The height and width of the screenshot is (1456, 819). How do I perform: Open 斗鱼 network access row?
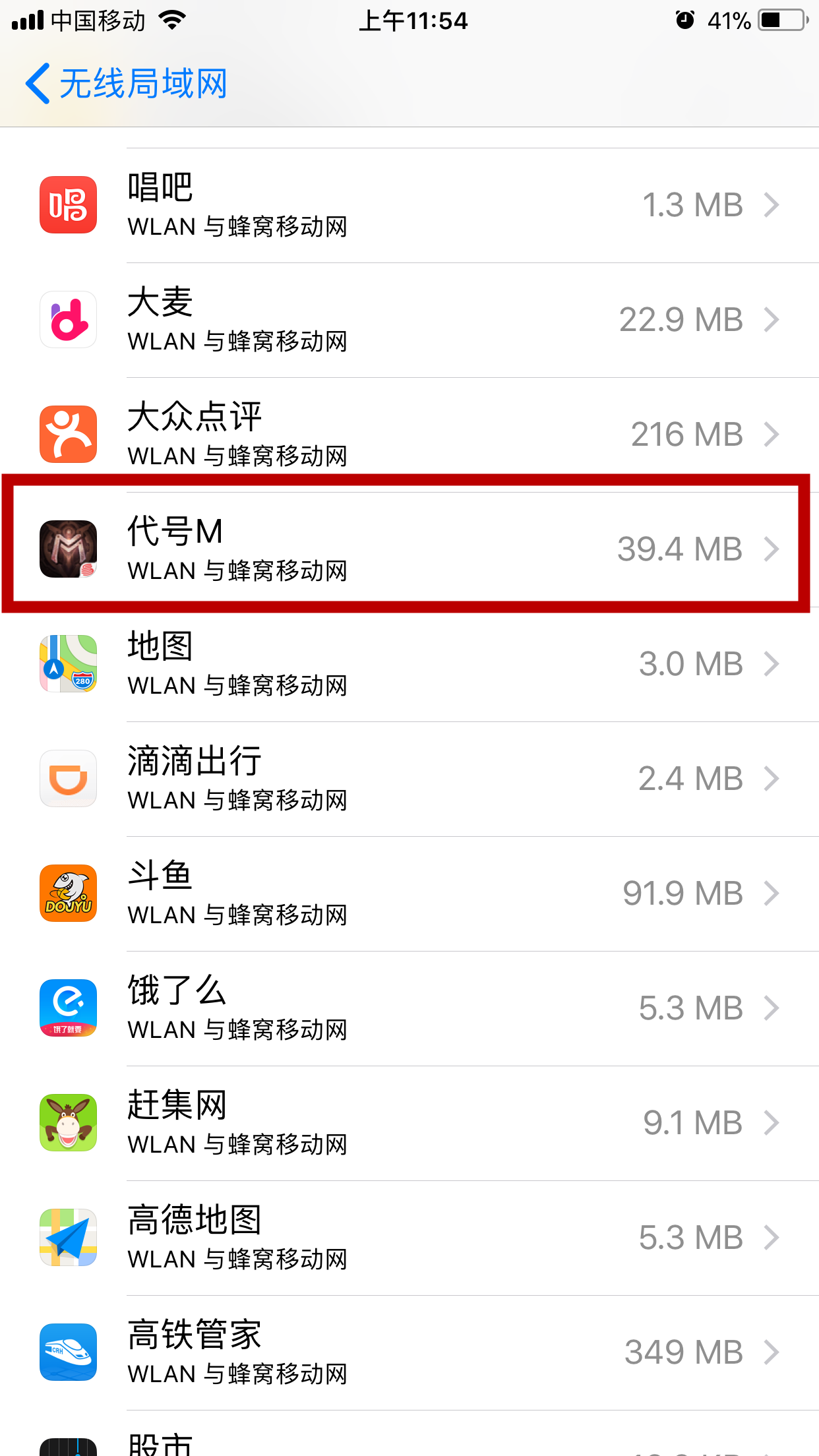click(x=409, y=894)
